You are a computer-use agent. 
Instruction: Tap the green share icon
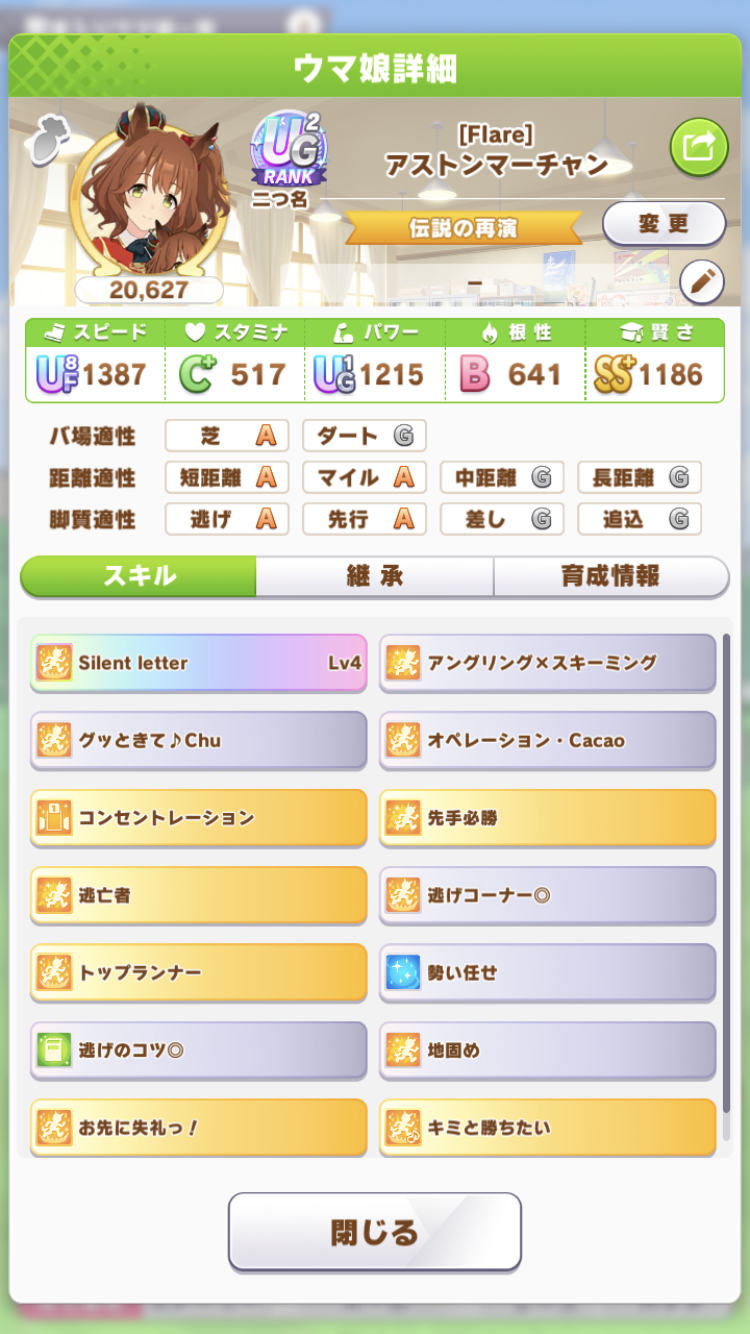click(x=698, y=147)
